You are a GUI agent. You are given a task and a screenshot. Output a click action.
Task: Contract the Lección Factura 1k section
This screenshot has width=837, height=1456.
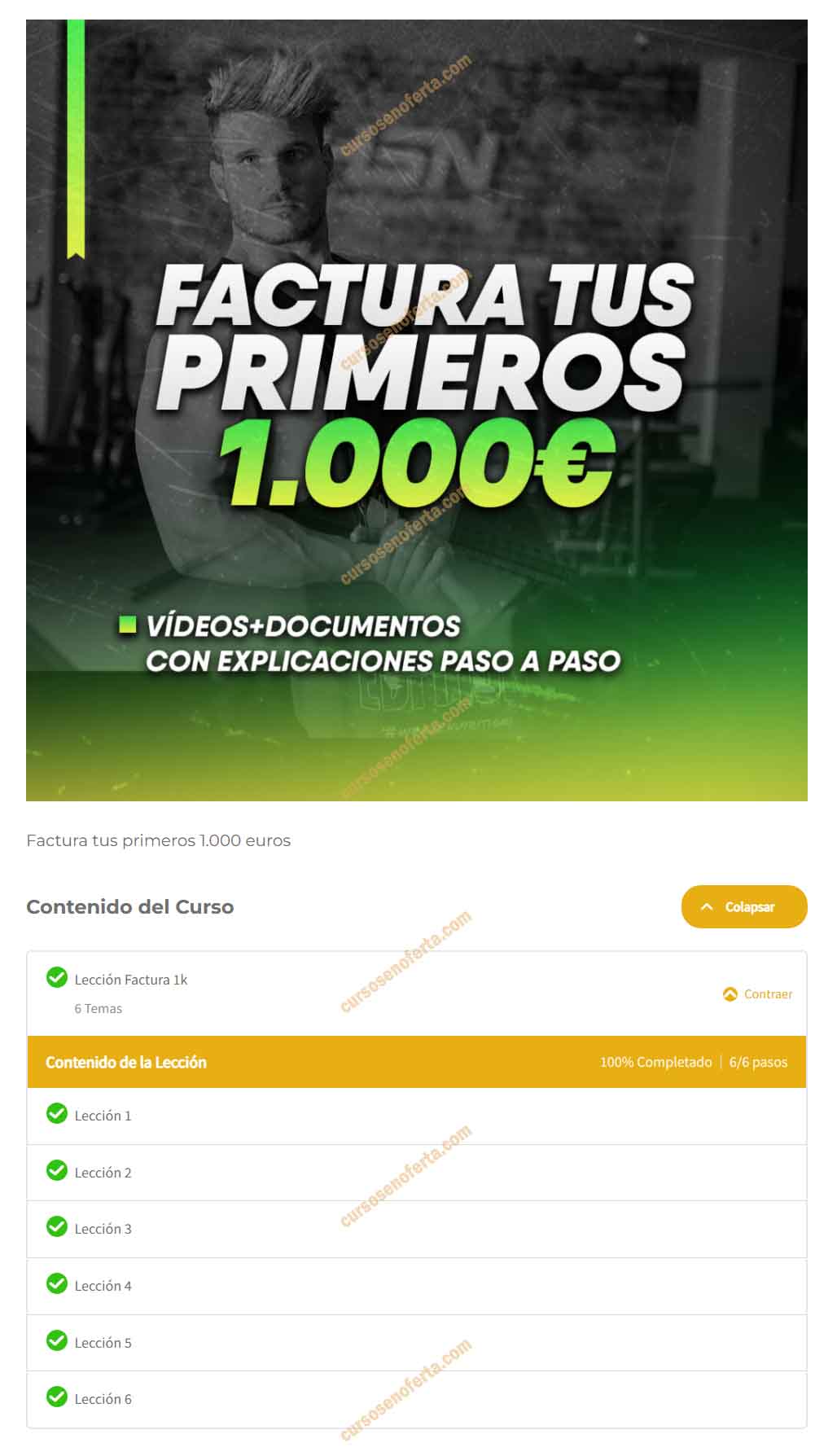[757, 993]
